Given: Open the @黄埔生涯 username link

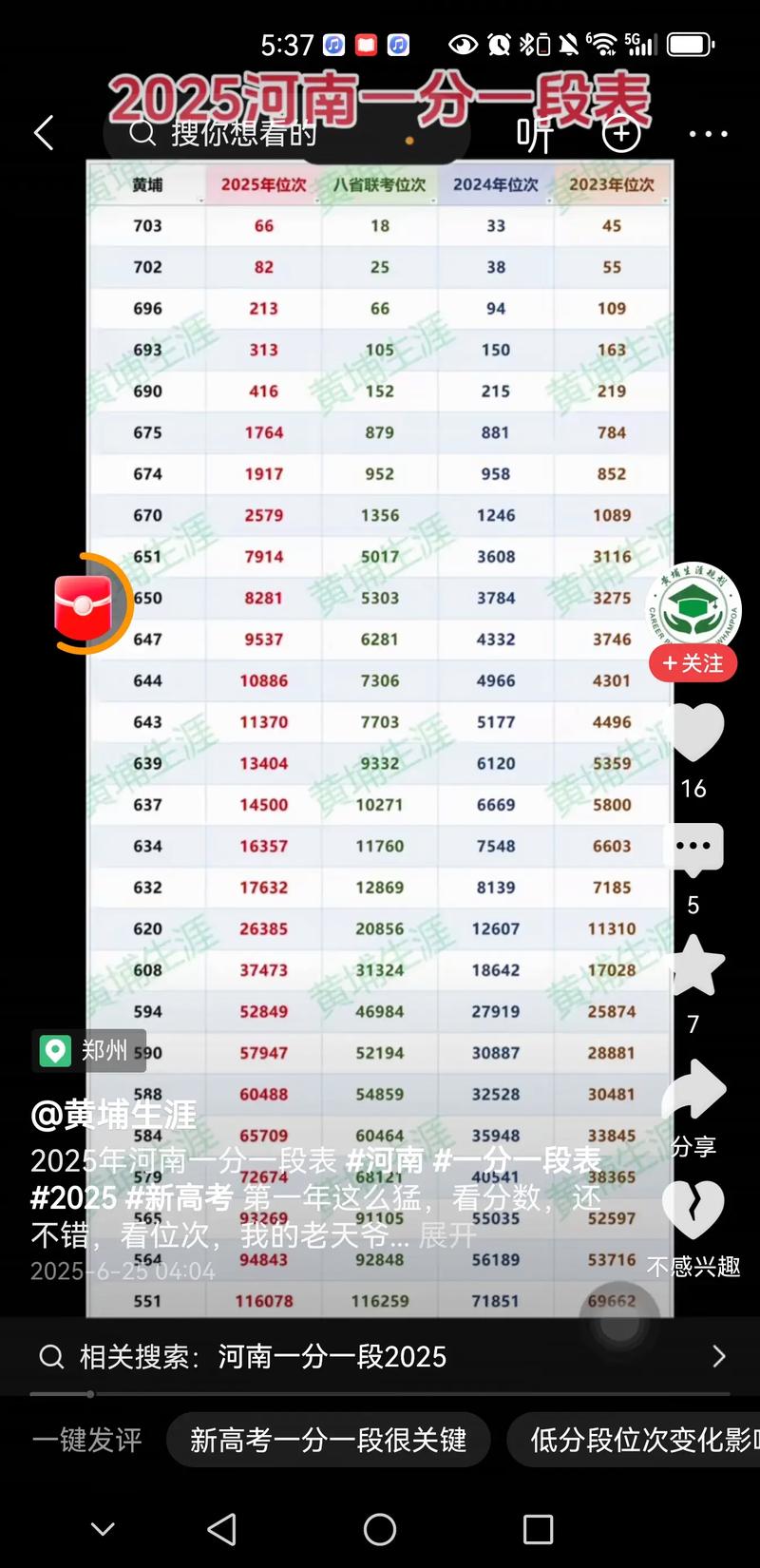Looking at the screenshot, I should click(114, 1115).
